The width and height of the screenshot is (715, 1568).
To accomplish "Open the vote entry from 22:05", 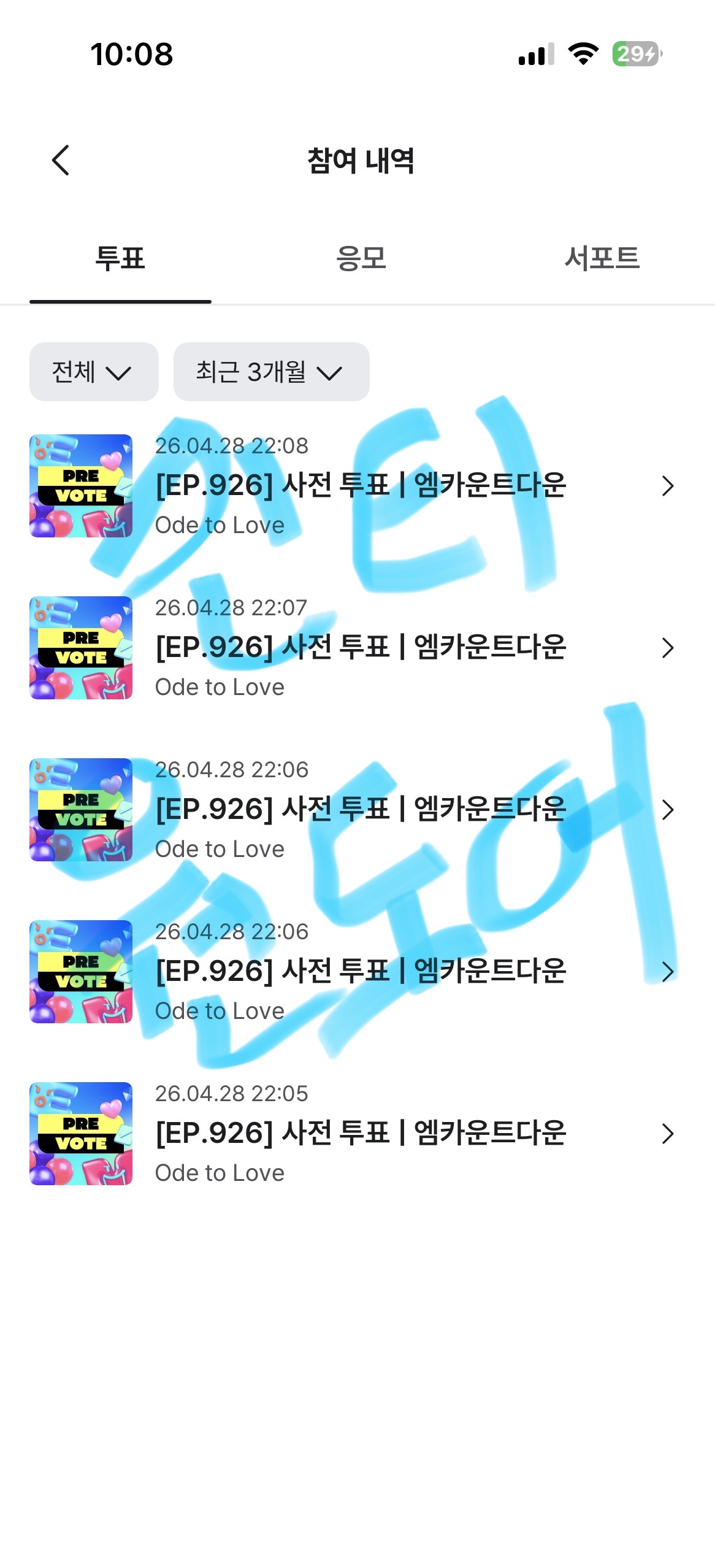I will pos(357,1134).
